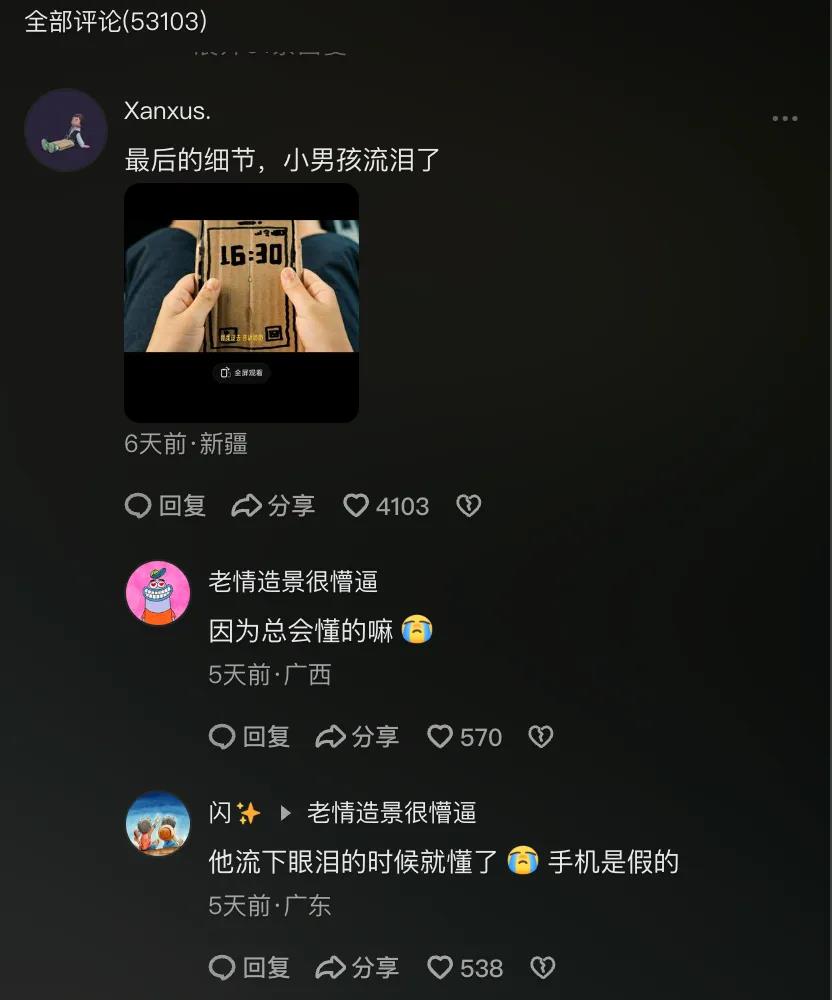
Task: Click Xanxus.'s profile avatar
Action: point(66,130)
